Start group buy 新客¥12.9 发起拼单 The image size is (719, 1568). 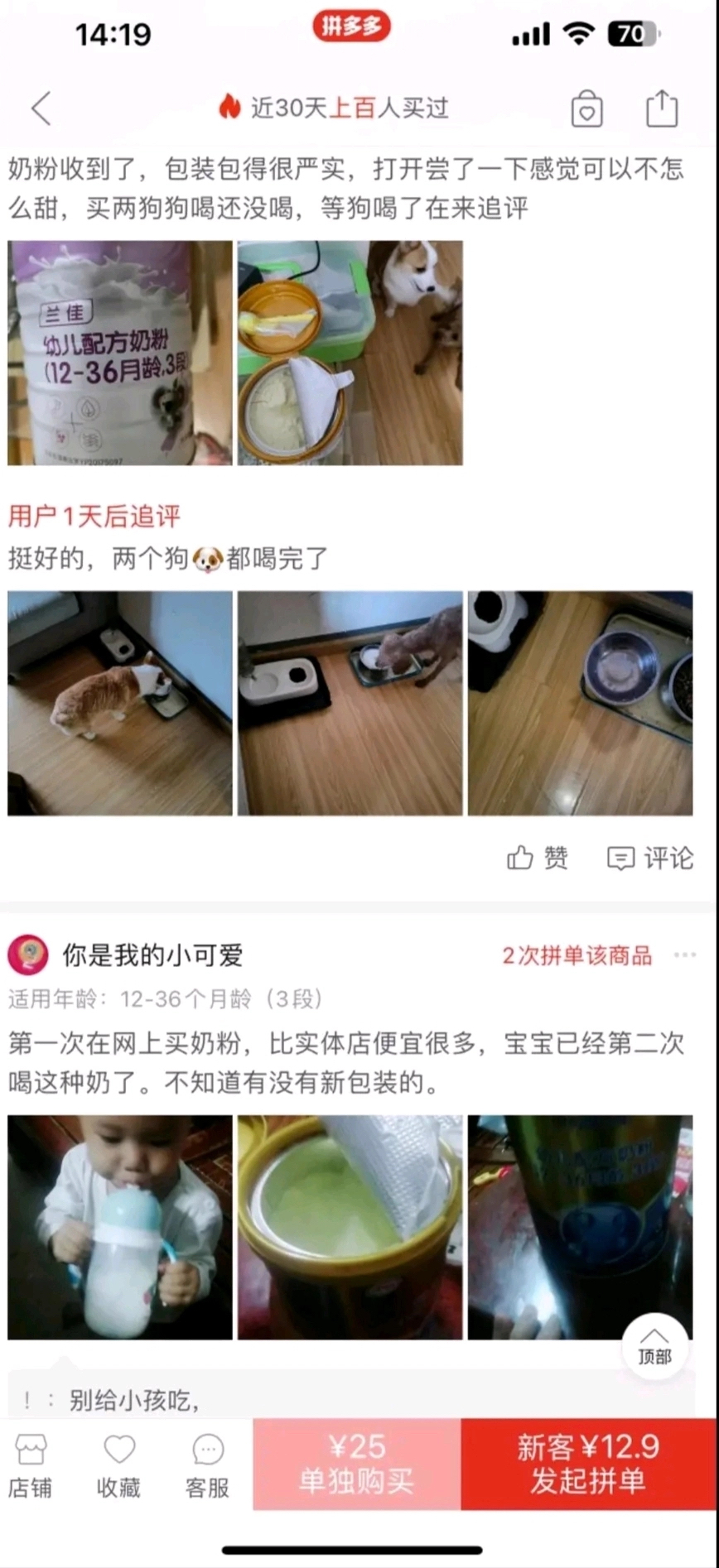click(x=588, y=1464)
